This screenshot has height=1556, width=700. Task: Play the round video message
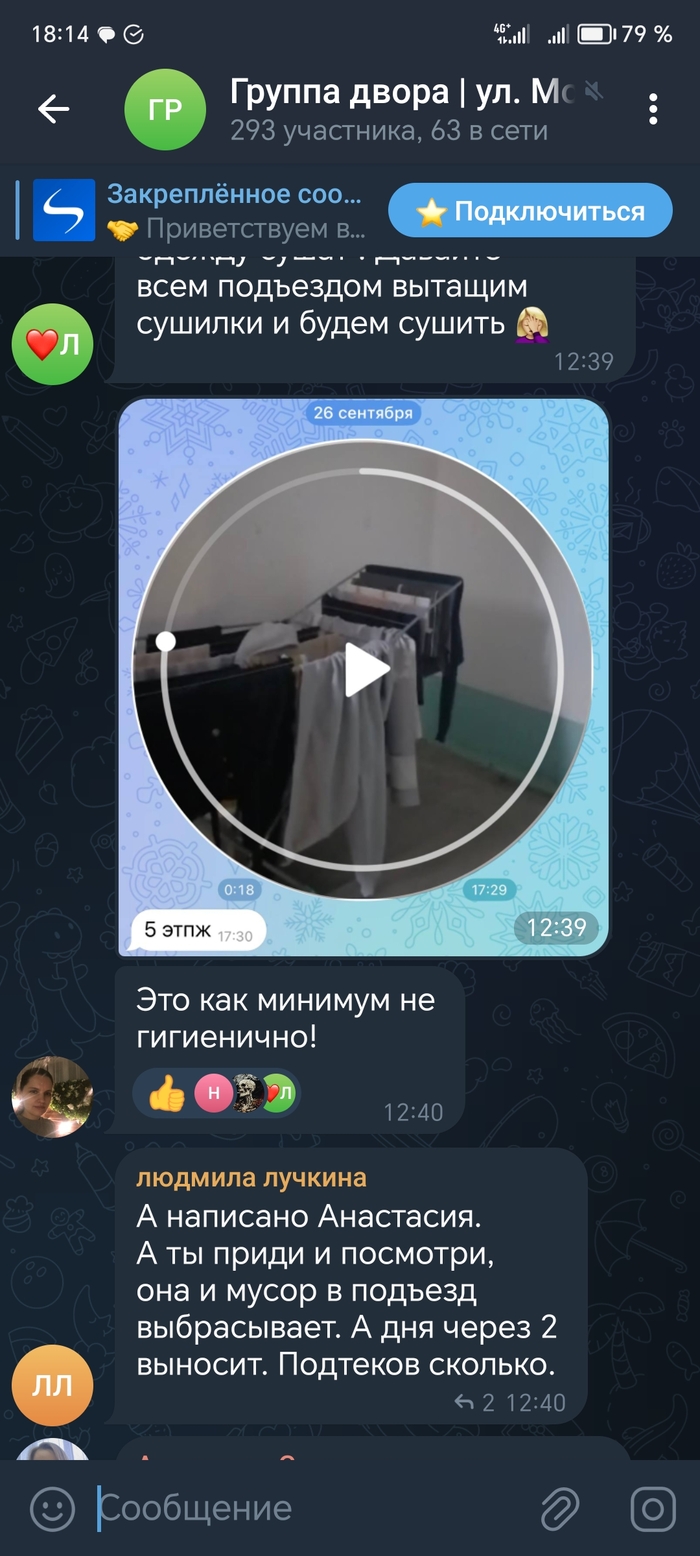click(x=363, y=670)
